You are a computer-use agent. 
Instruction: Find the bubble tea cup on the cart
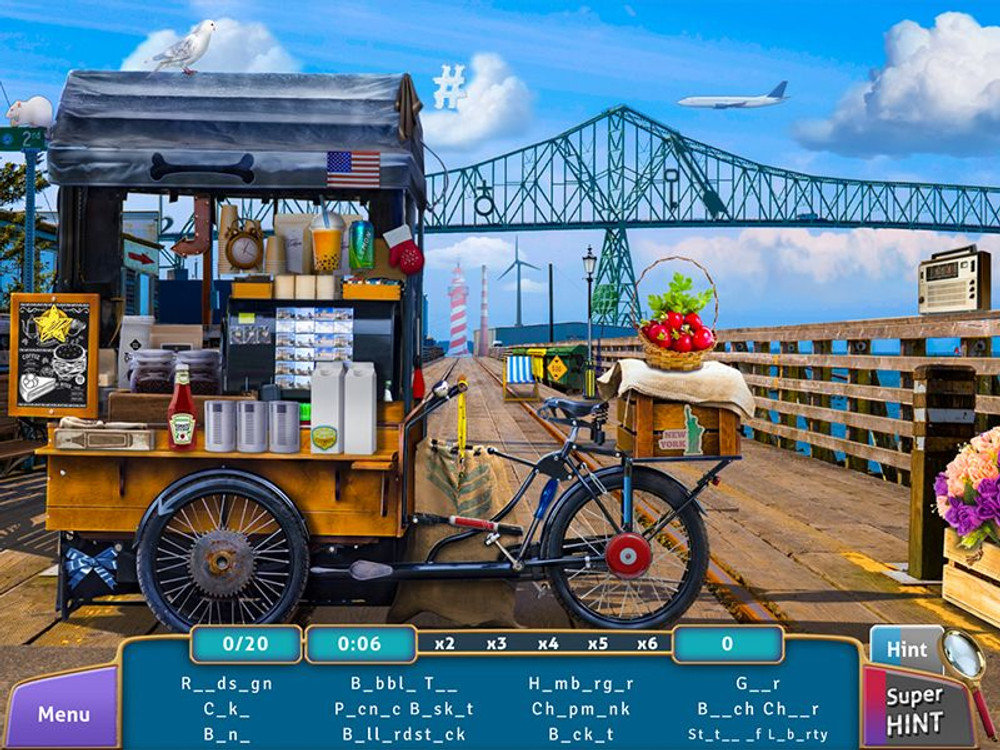click(326, 246)
